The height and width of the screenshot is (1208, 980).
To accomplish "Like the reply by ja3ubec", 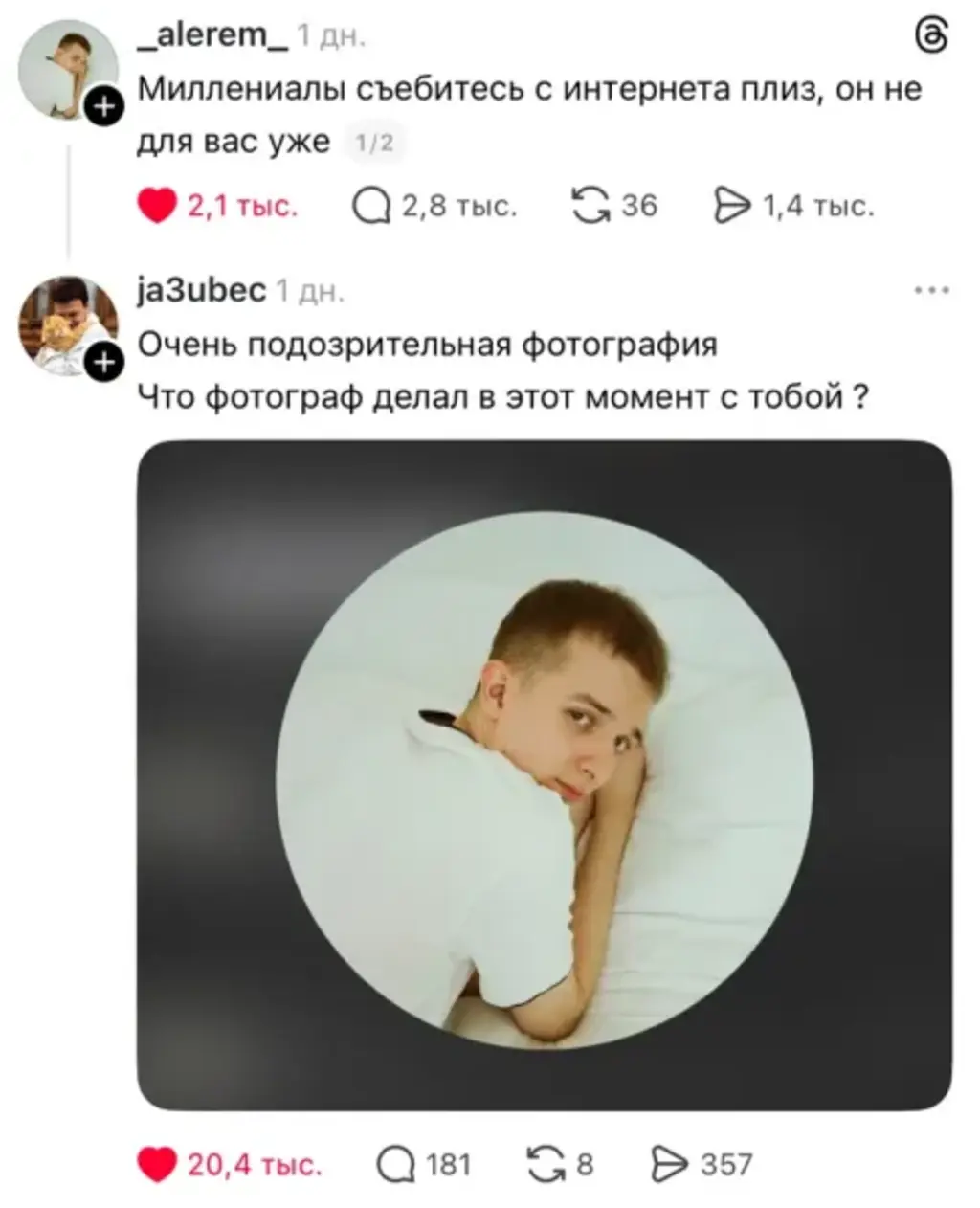I will pos(158,1164).
